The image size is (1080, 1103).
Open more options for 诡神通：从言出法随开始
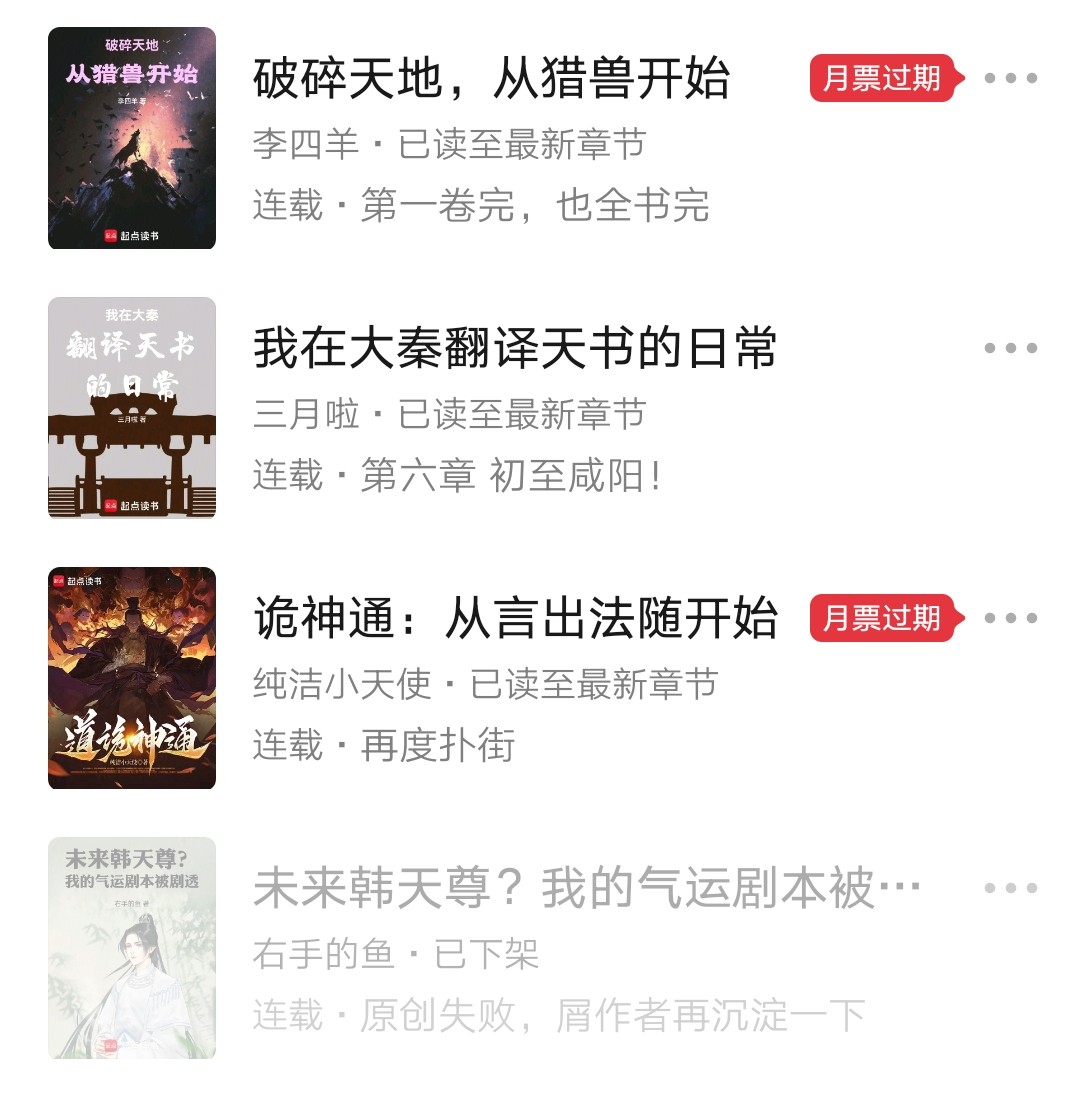(1010, 618)
